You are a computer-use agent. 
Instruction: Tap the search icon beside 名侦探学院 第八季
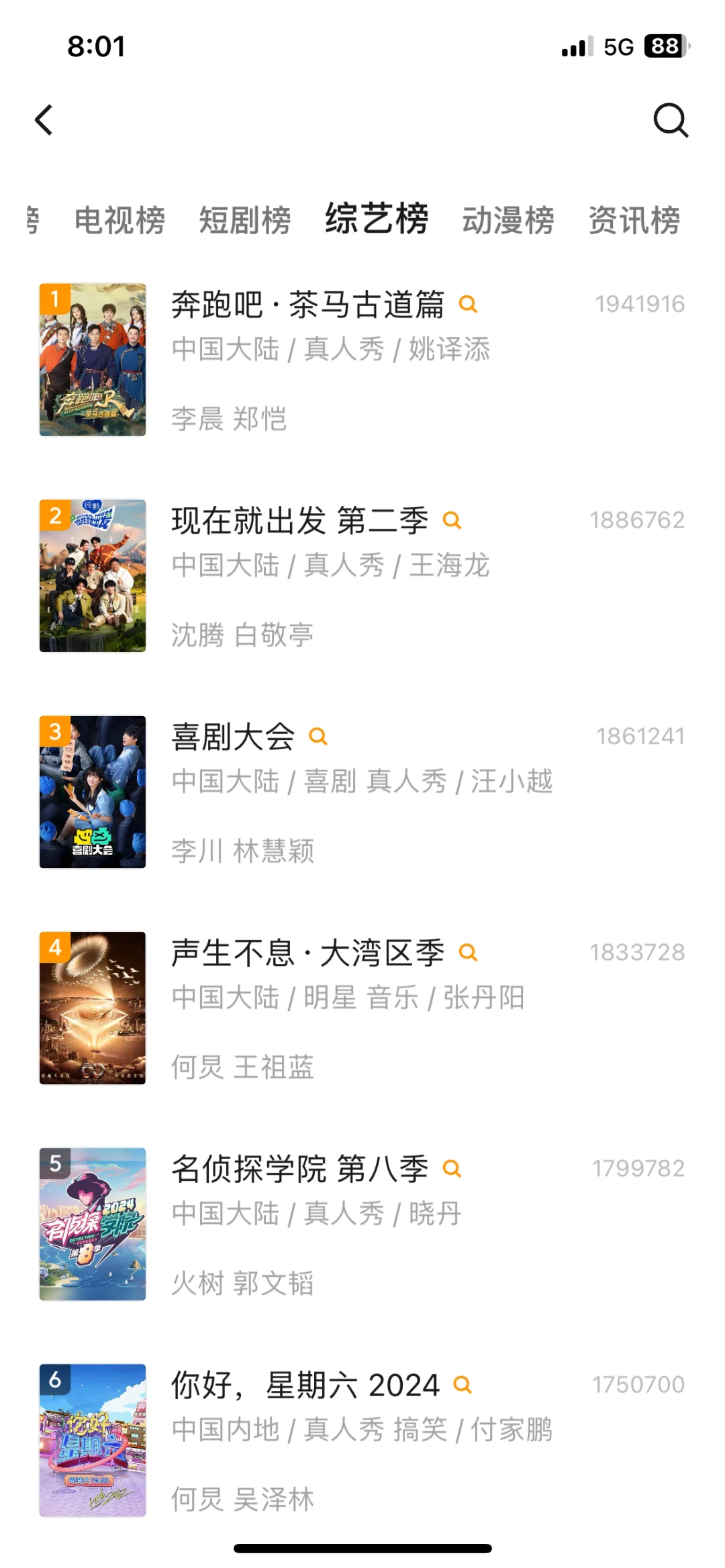point(452,1169)
